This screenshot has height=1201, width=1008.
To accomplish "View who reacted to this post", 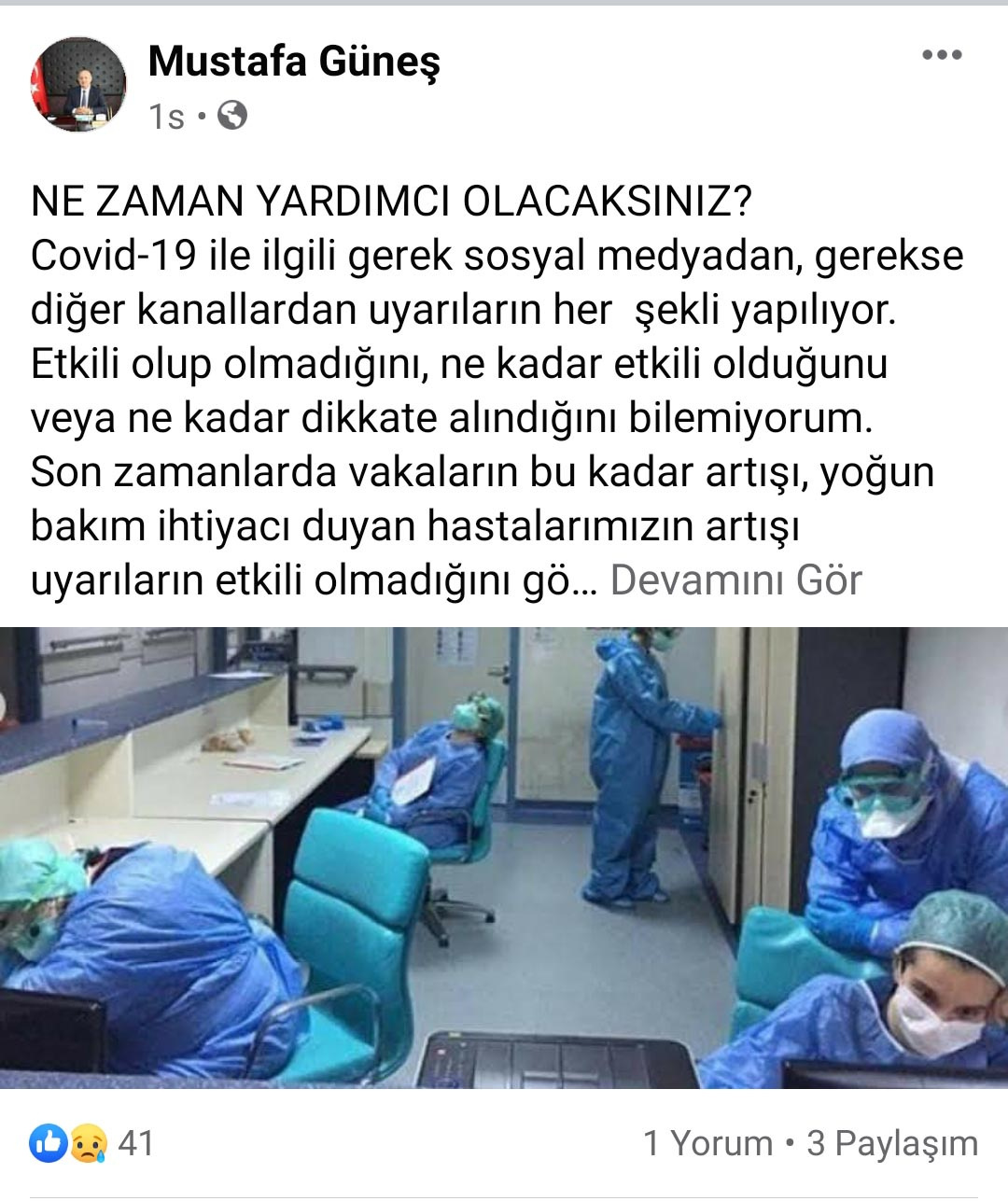I will coord(91,1143).
